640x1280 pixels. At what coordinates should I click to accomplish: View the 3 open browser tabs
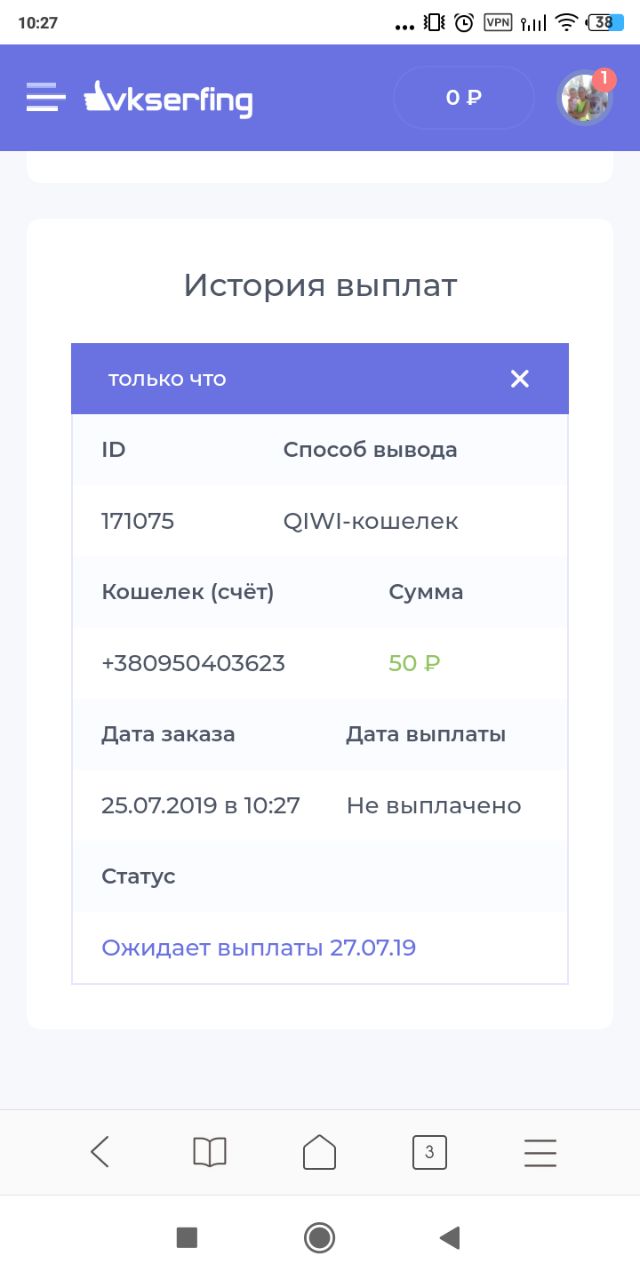pyautogui.click(x=430, y=1153)
